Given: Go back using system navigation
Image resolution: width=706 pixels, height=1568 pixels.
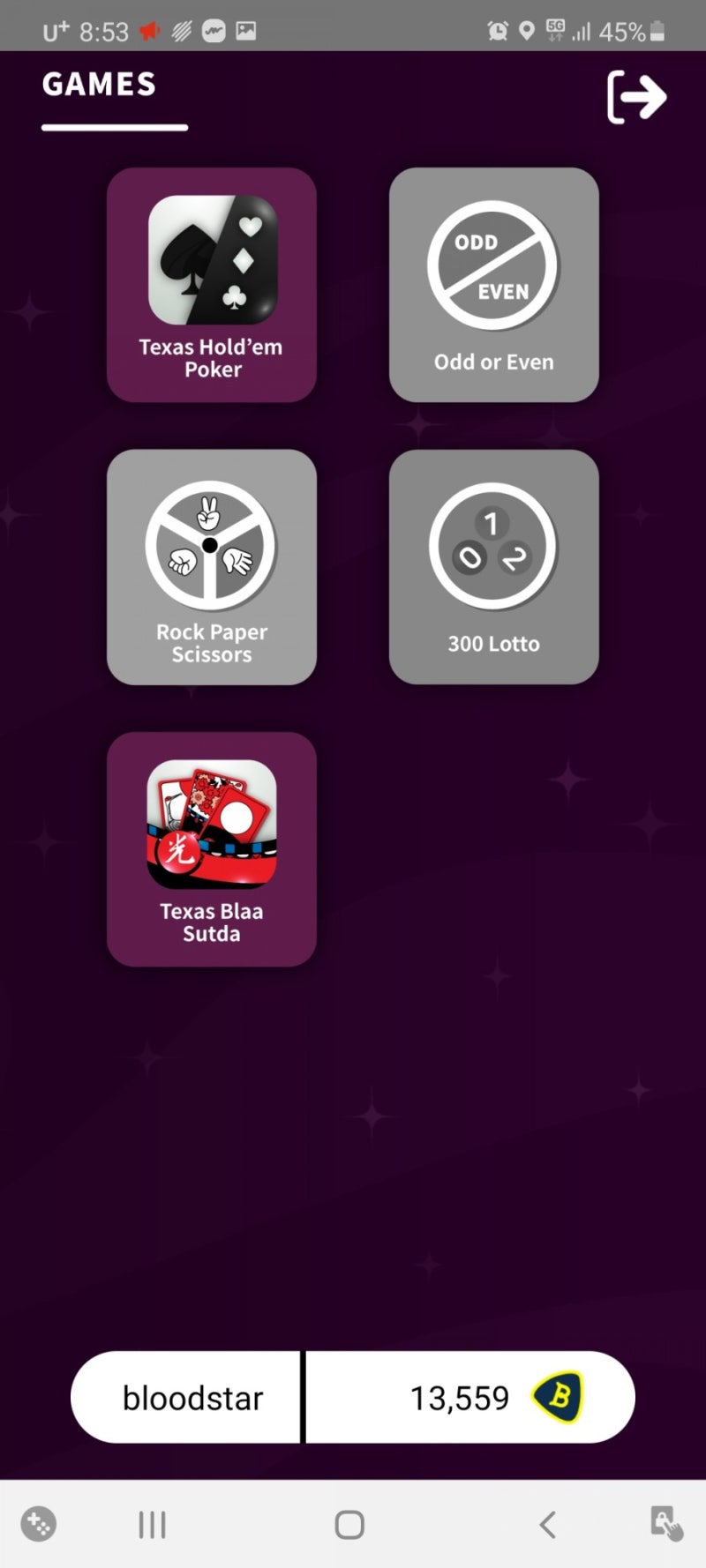Looking at the screenshot, I should [x=547, y=1524].
